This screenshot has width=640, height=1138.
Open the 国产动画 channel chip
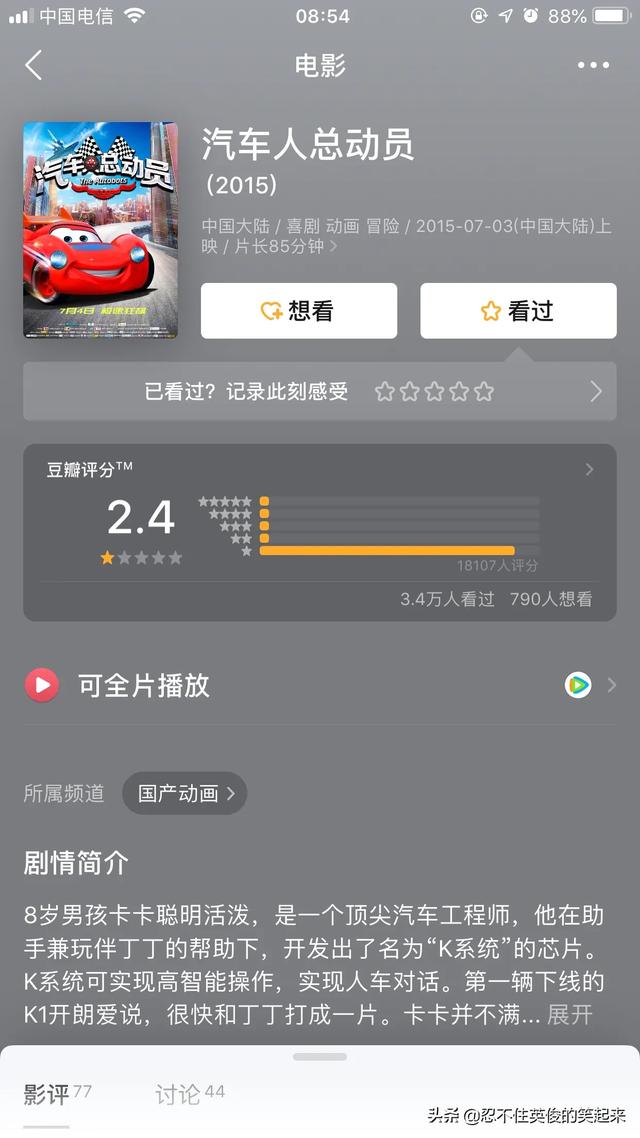(185, 793)
